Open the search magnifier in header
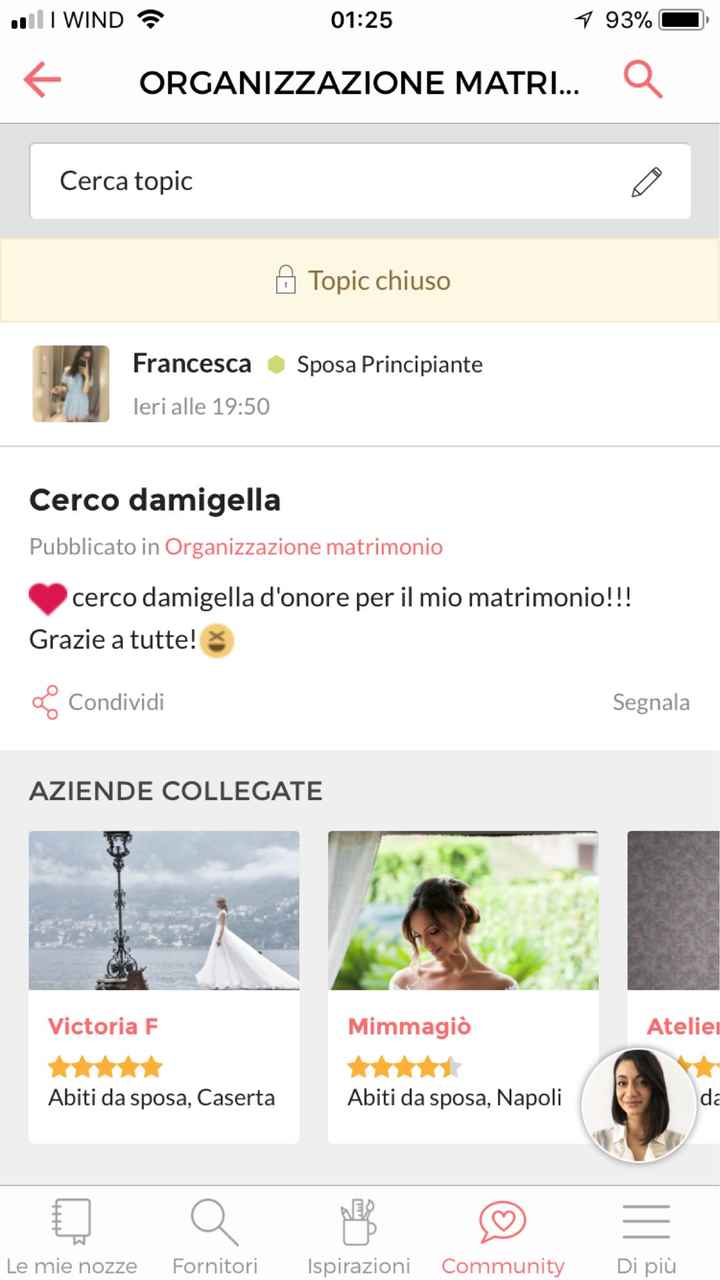 643,80
